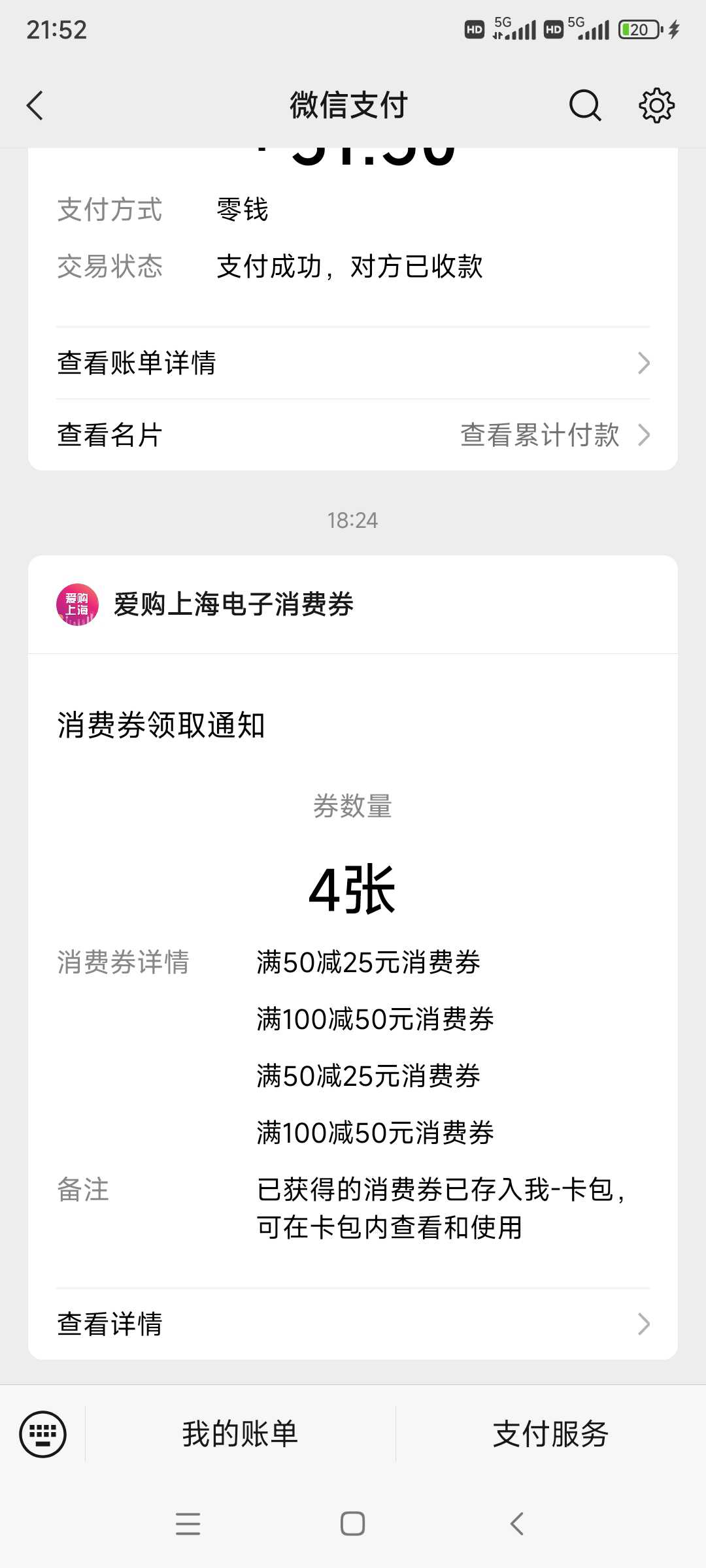Viewport: 706px width, 1568px height.
Task: Go back from WeChat Pay
Action: pyautogui.click(x=35, y=105)
